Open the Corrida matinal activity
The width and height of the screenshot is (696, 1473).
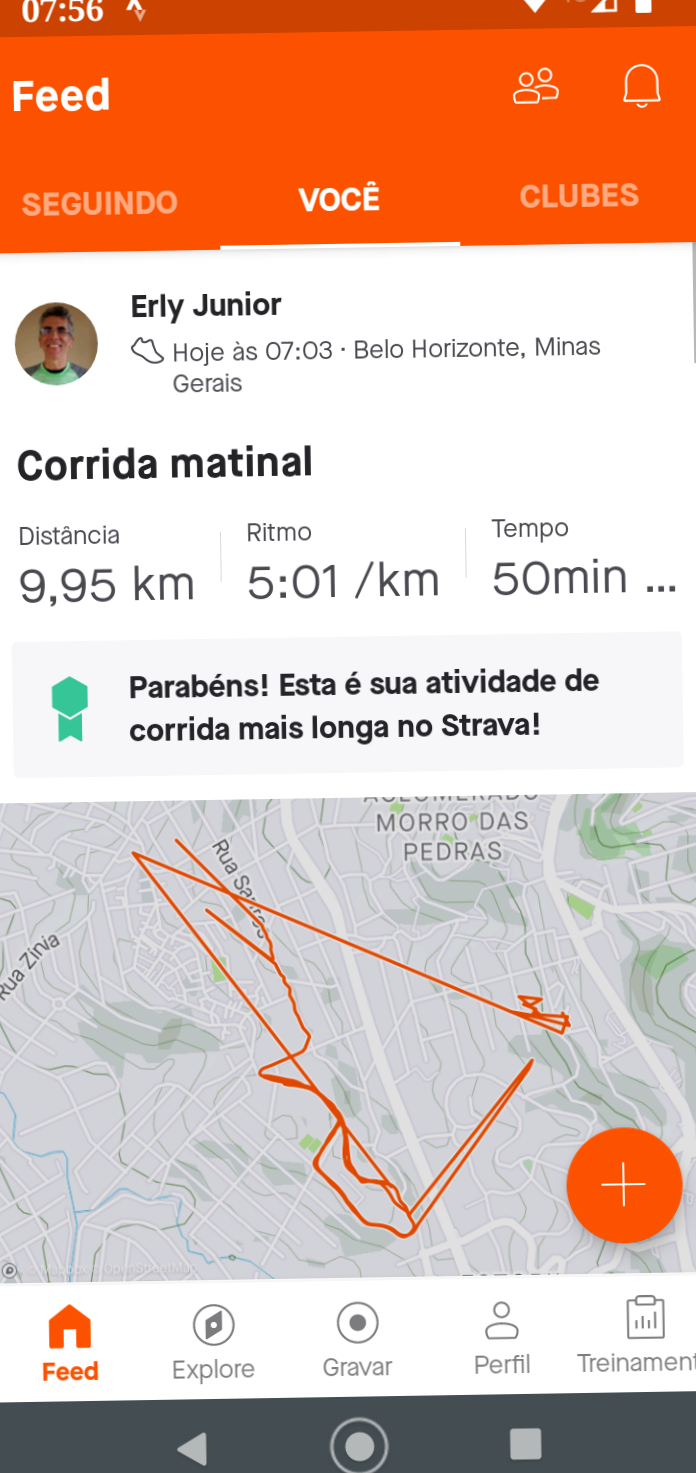point(165,464)
